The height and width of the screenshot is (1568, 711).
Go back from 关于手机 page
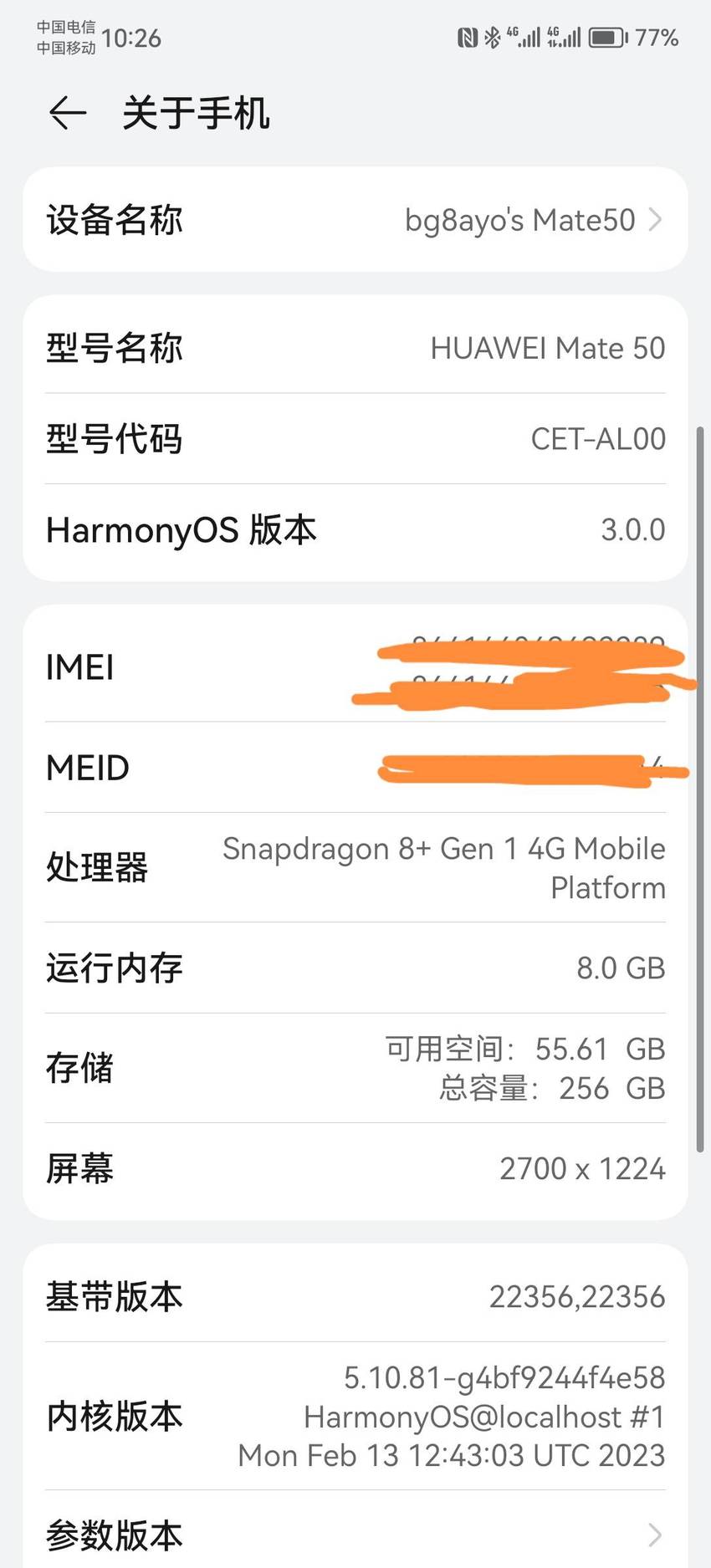68,113
